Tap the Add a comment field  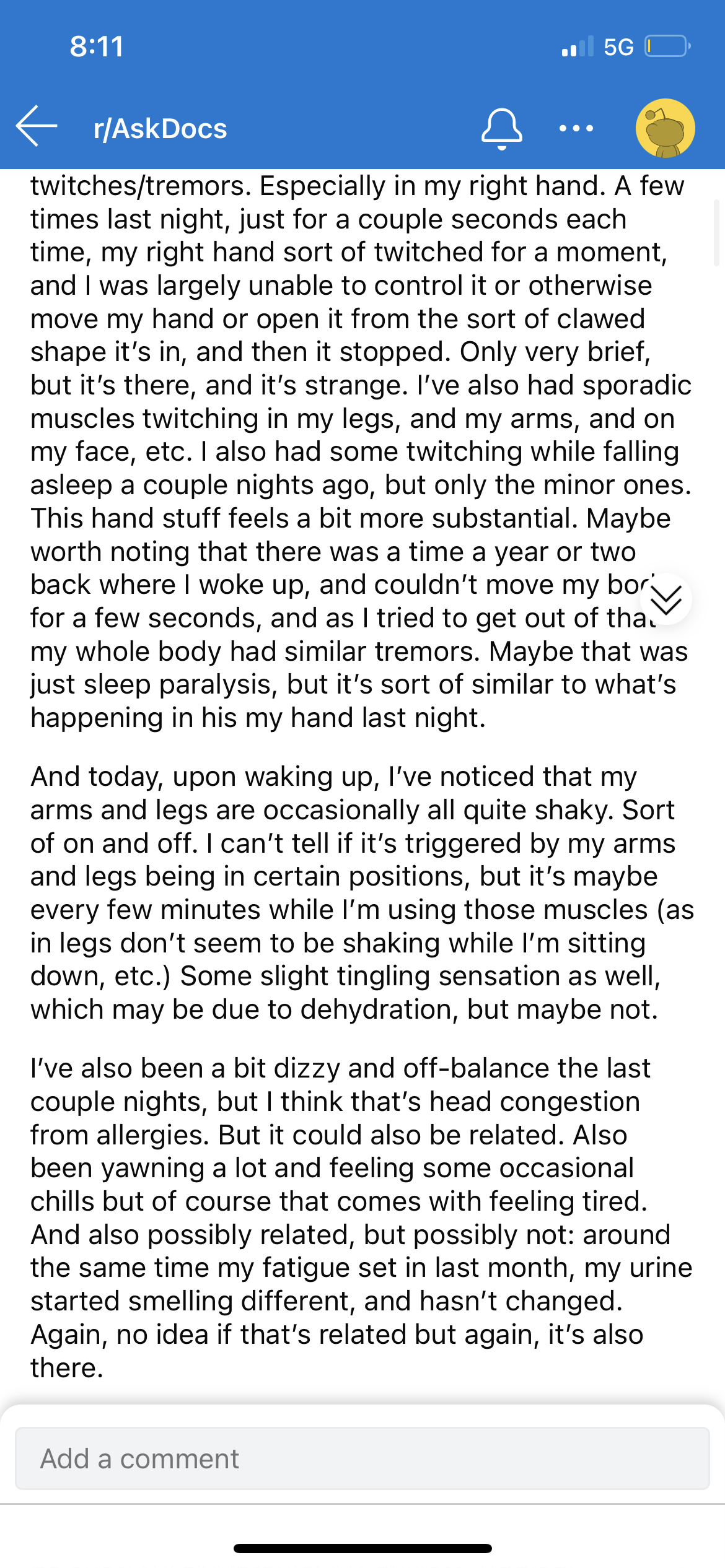pyautogui.click(x=362, y=1458)
